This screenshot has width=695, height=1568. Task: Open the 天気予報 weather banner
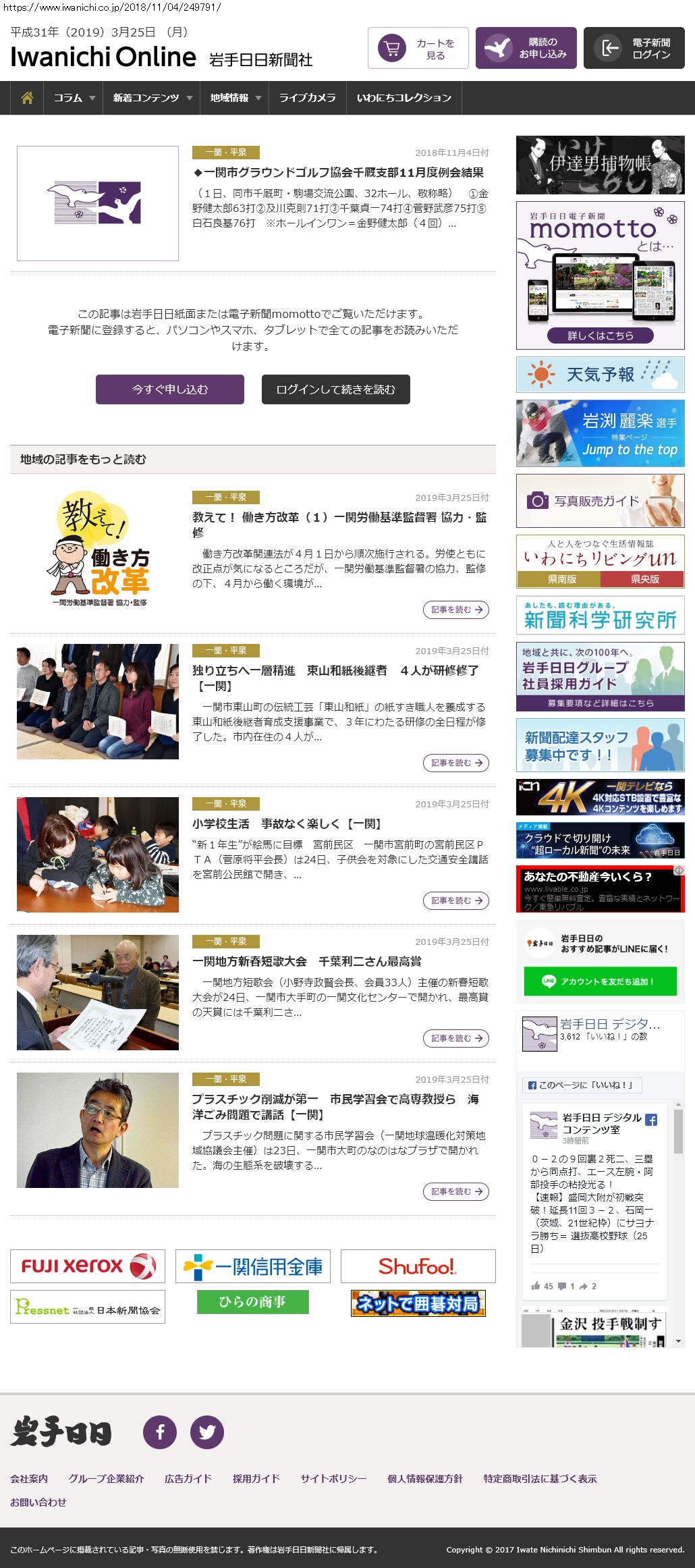click(x=600, y=374)
